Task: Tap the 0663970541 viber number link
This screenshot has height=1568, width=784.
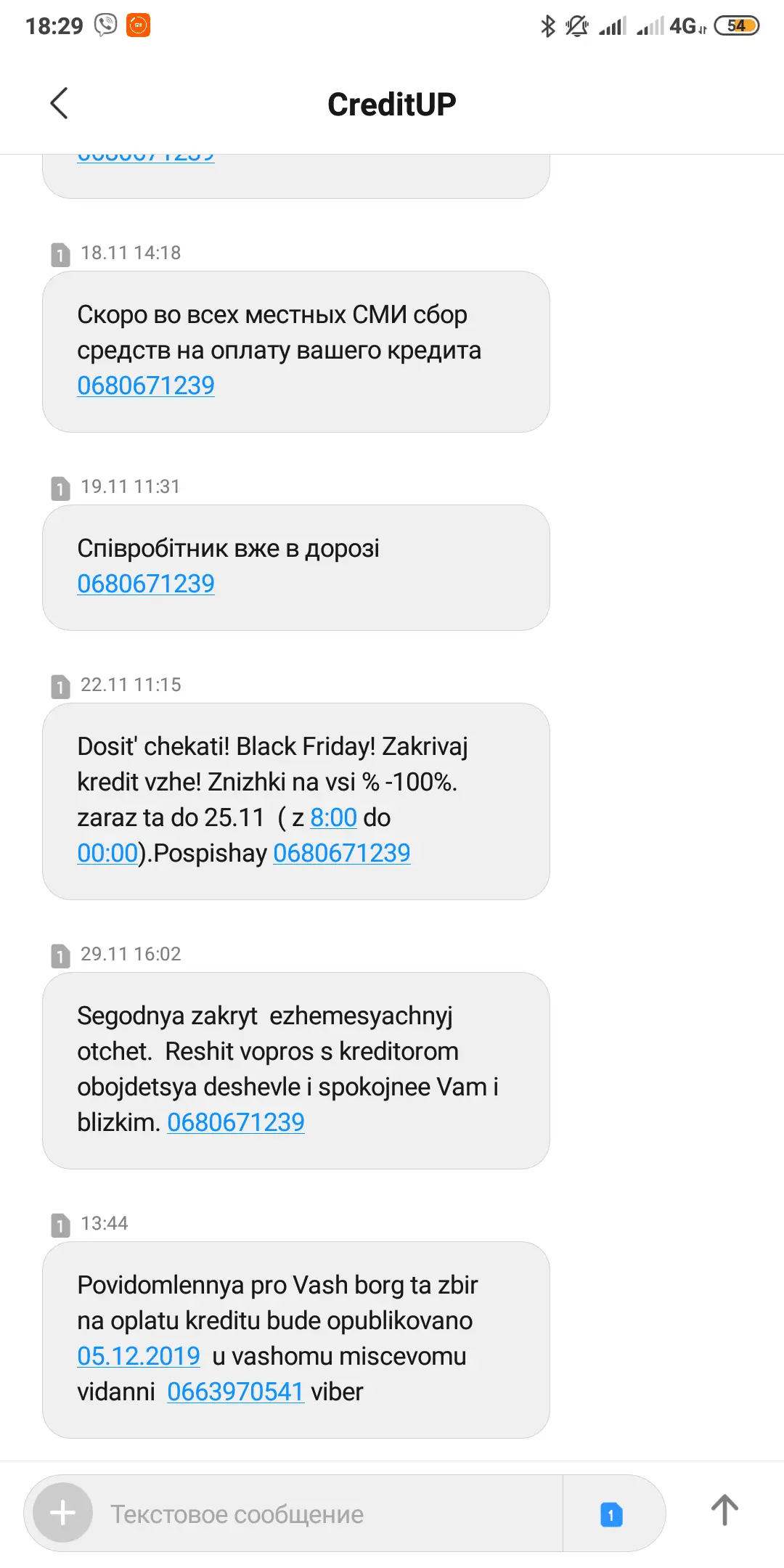Action: [x=235, y=1392]
